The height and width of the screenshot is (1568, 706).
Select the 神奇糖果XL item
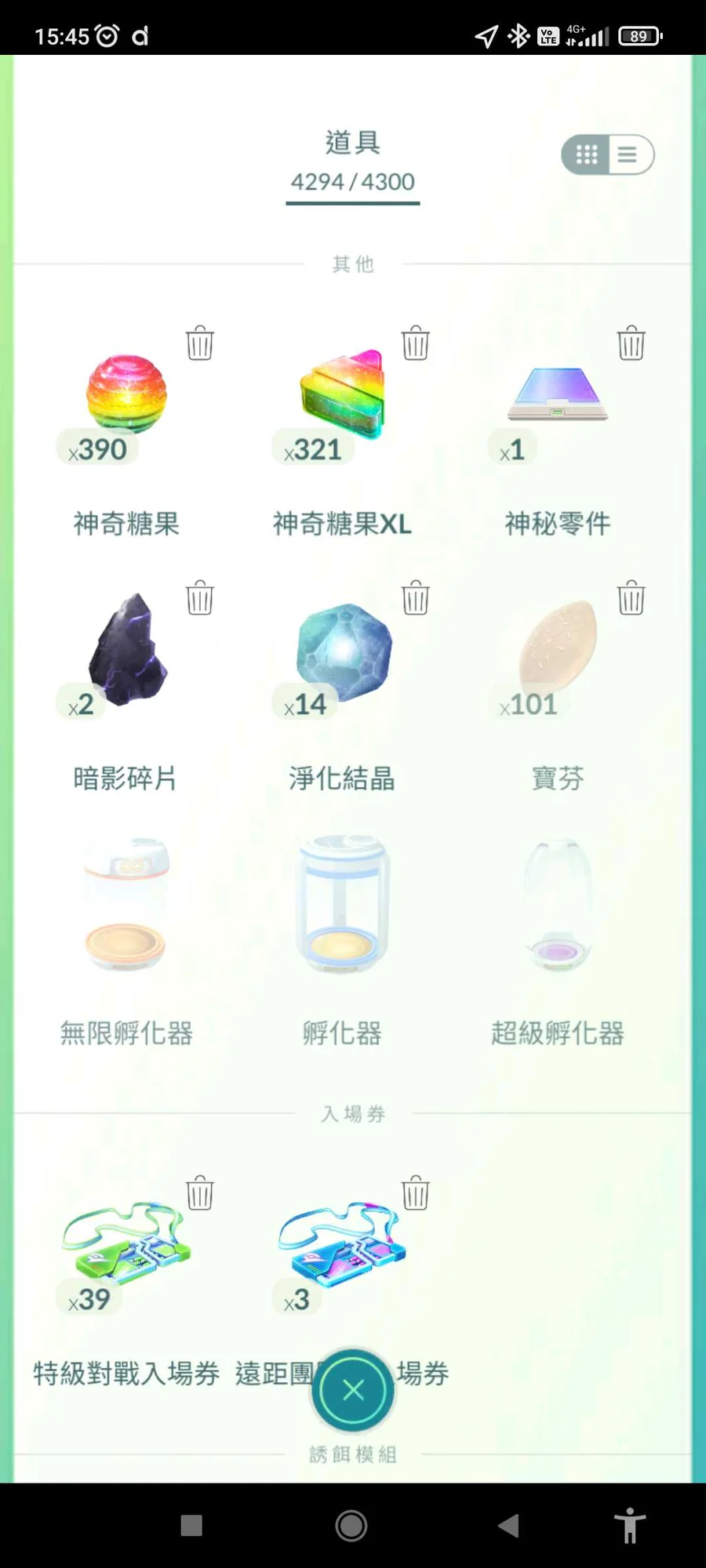click(342, 396)
